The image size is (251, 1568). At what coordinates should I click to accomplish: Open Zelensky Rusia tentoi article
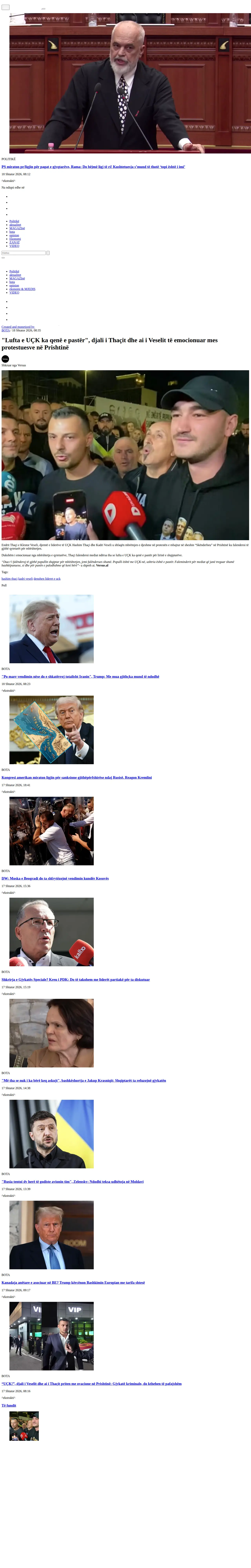(x=73, y=1181)
